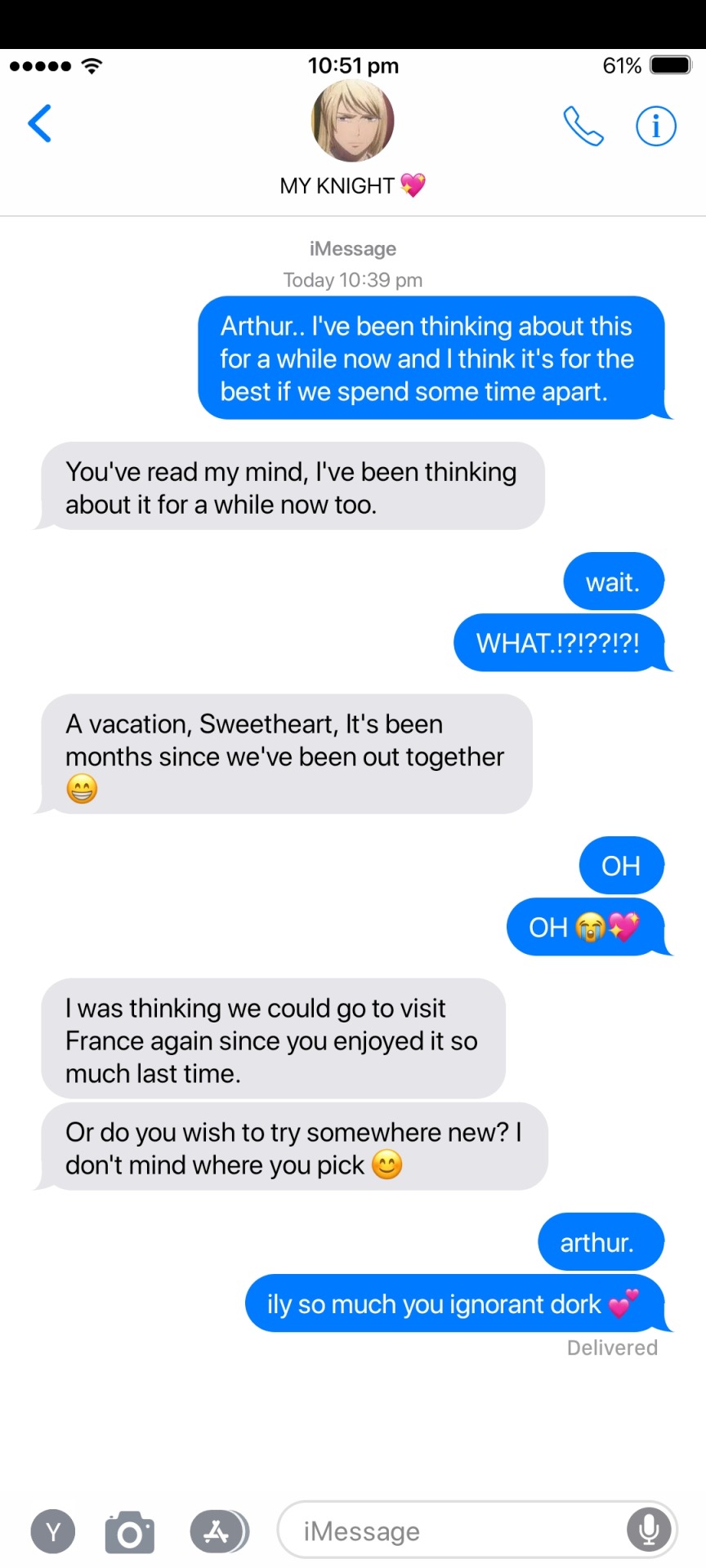Focus the iMessage text field
This screenshot has width=706, height=1568.
pos(449,1531)
